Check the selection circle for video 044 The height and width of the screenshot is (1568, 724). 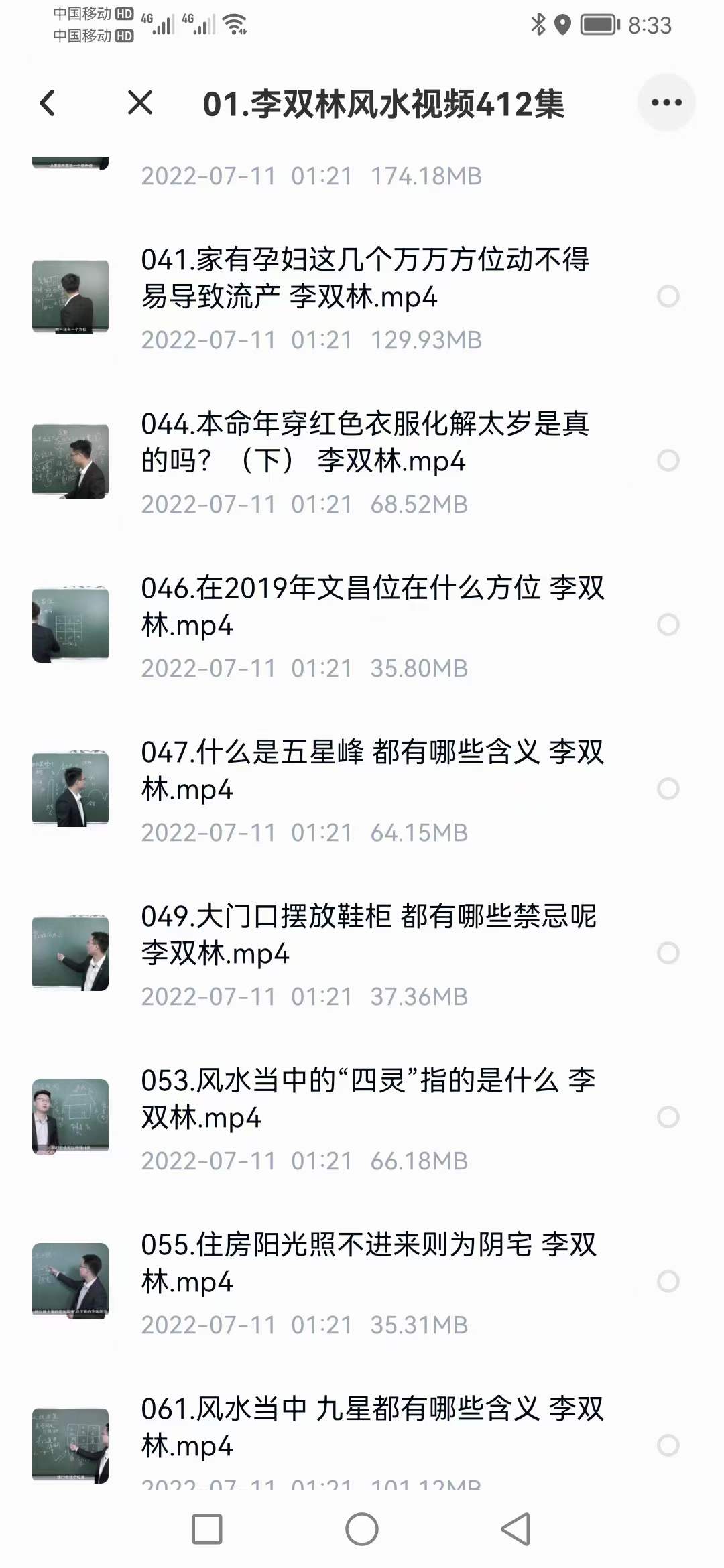point(666,461)
